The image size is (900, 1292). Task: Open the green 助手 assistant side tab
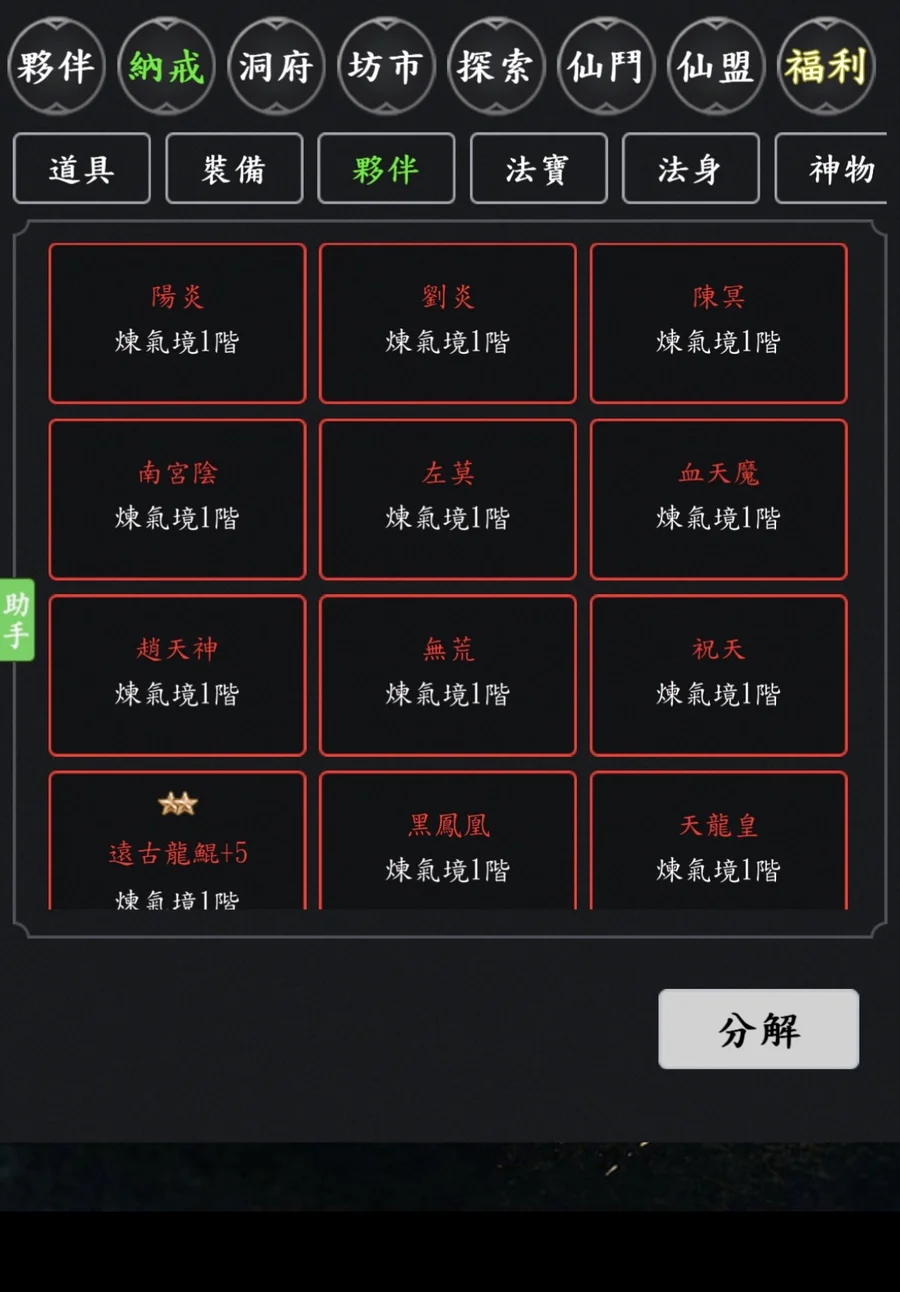(17, 620)
